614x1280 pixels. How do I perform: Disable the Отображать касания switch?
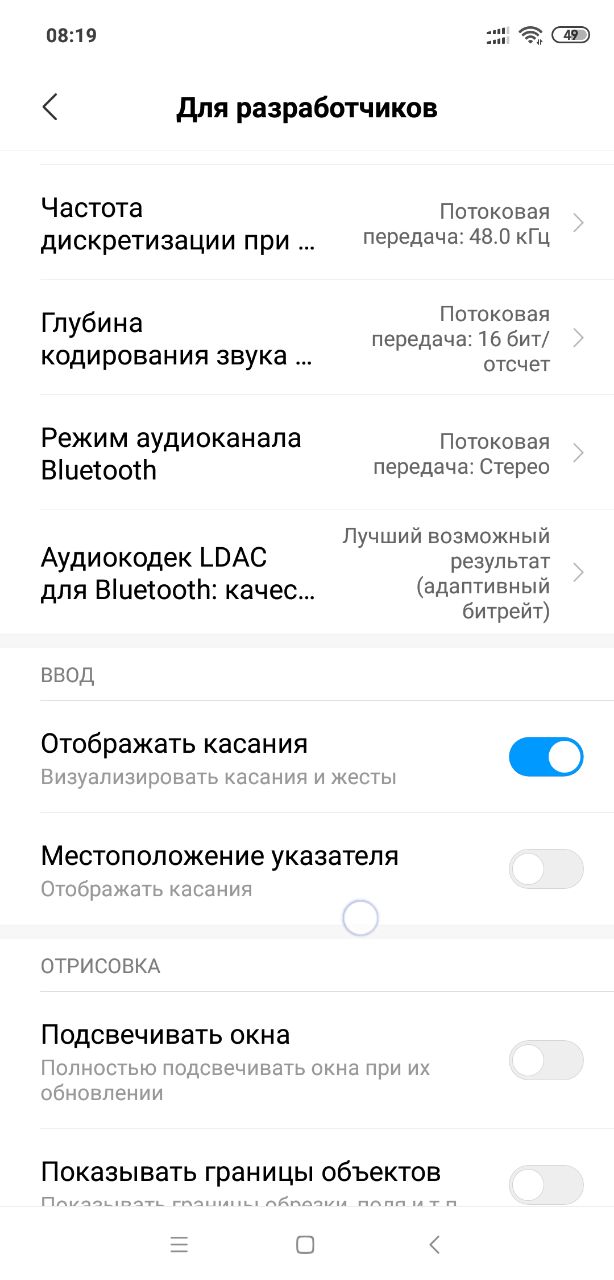[546, 757]
